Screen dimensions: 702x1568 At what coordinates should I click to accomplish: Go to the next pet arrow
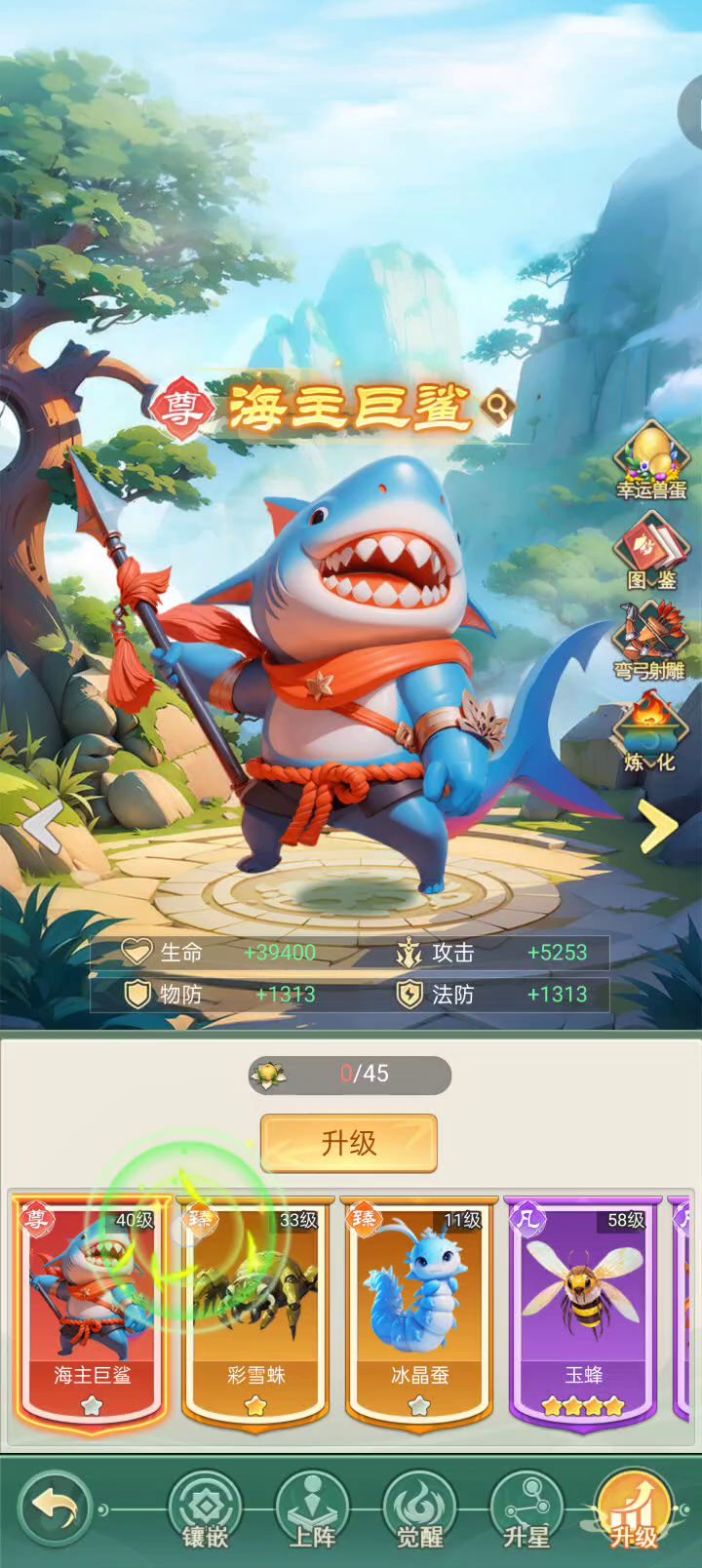tap(657, 826)
